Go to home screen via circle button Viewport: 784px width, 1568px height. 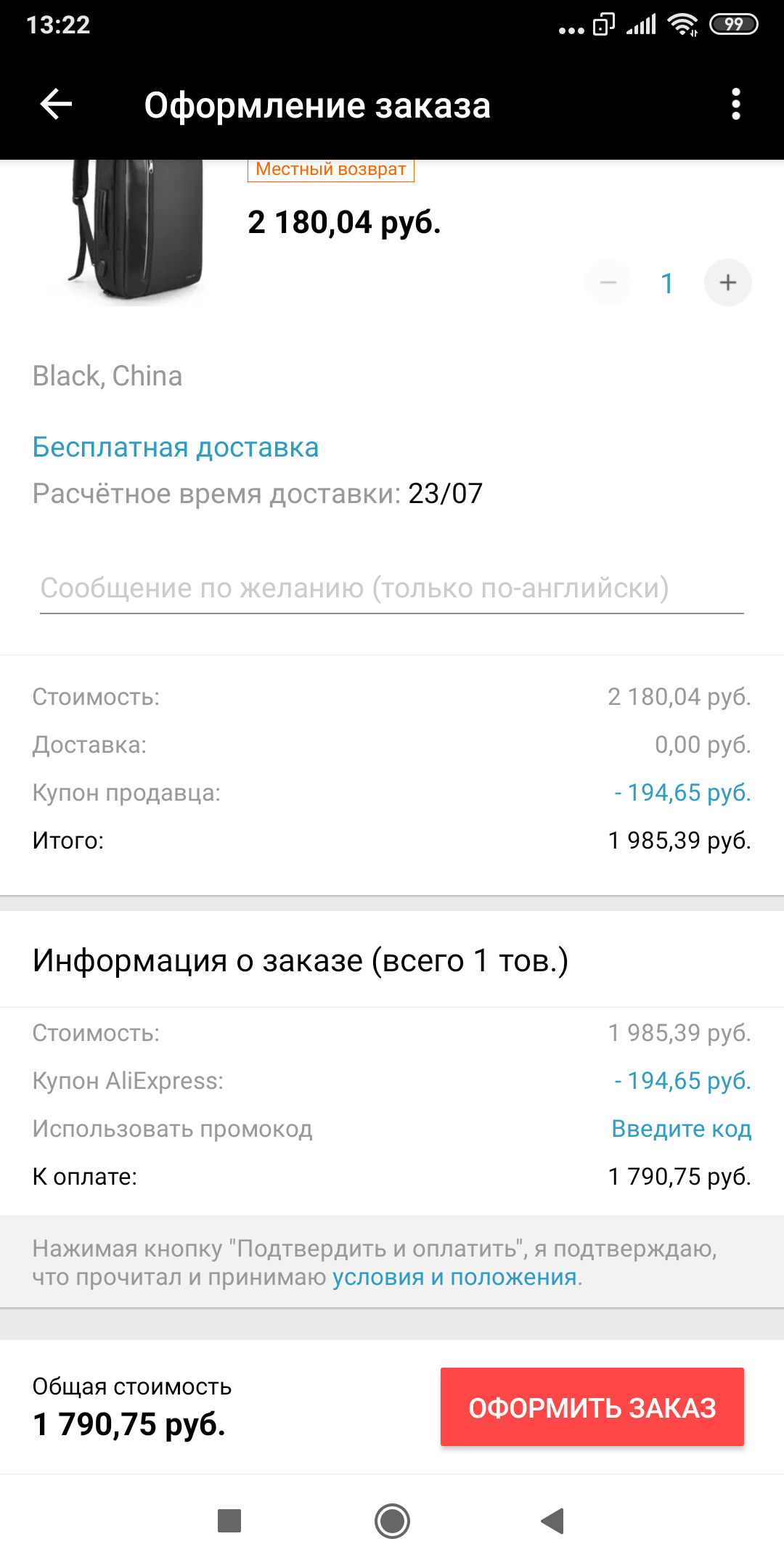coord(392,1521)
